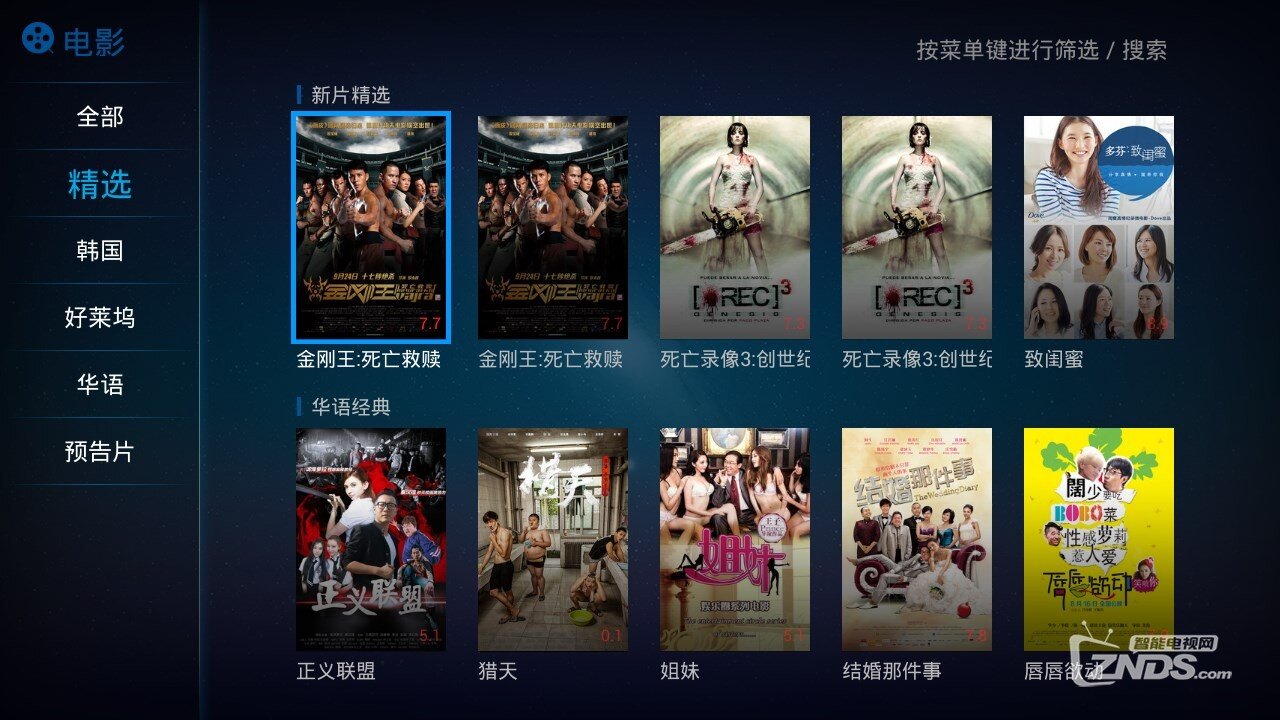Go to the 预告片 section
Screen dimensions: 1280x720
pos(100,452)
